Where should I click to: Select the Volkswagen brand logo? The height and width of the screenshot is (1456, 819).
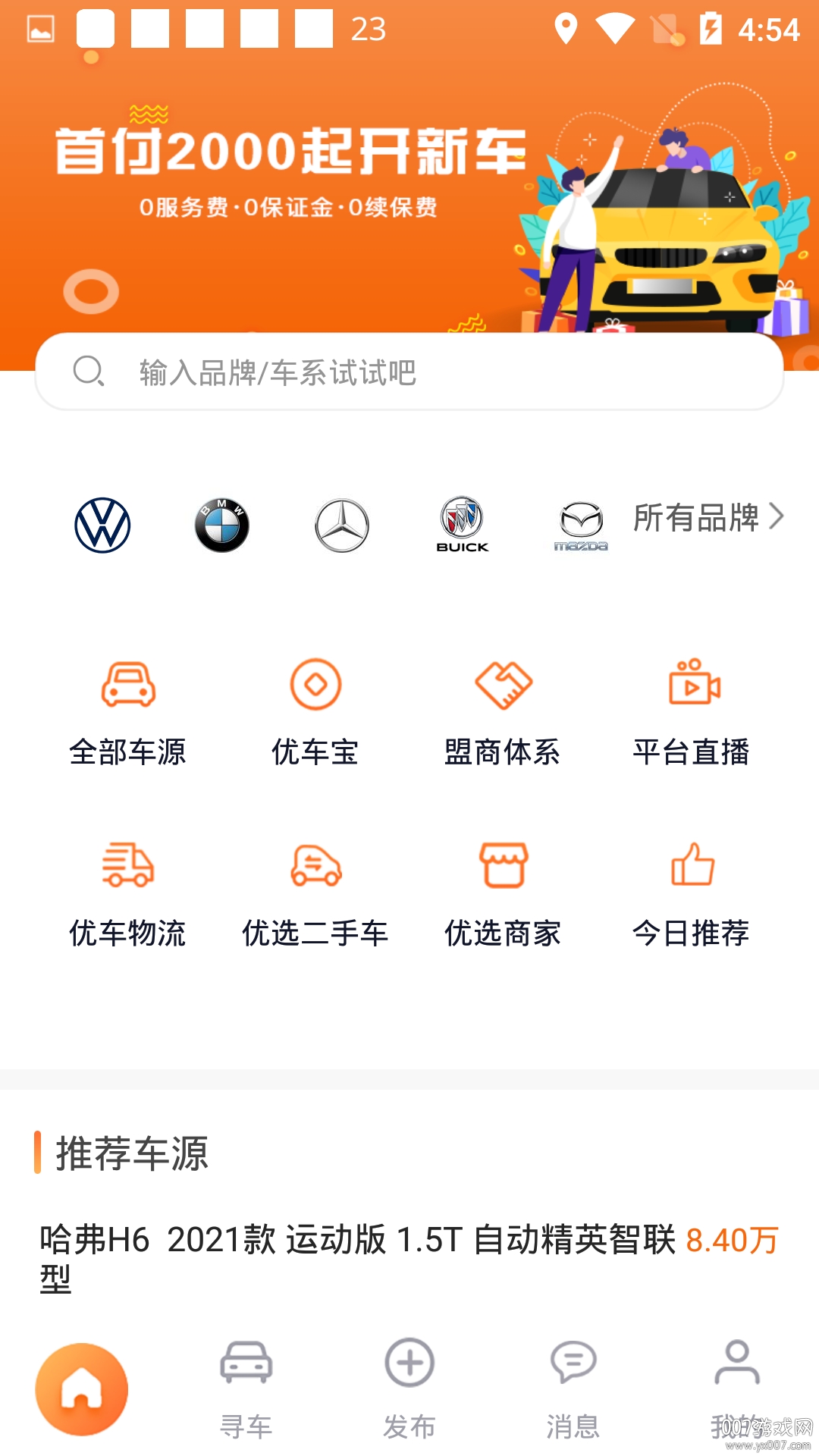point(104,523)
